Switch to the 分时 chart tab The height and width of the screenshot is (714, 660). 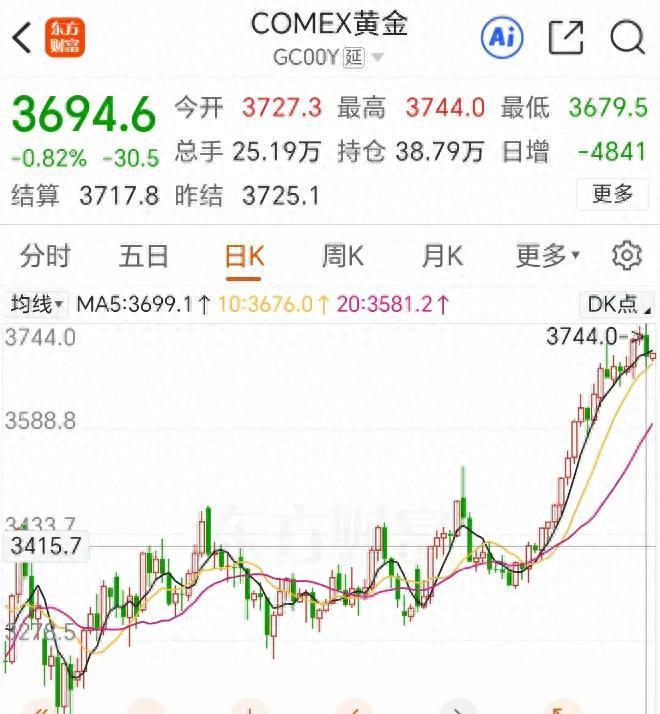point(45,256)
